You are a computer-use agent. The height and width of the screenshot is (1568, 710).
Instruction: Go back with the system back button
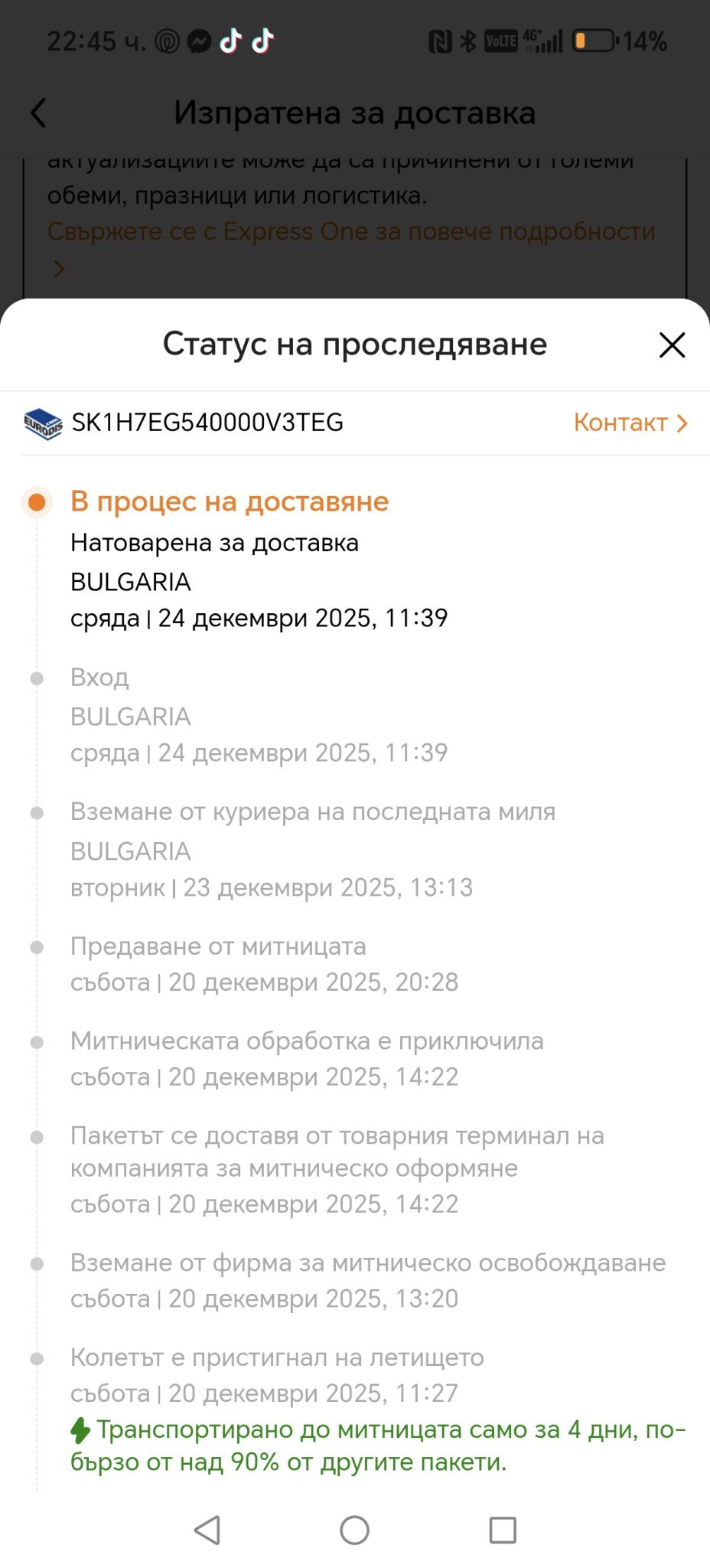tap(207, 1530)
